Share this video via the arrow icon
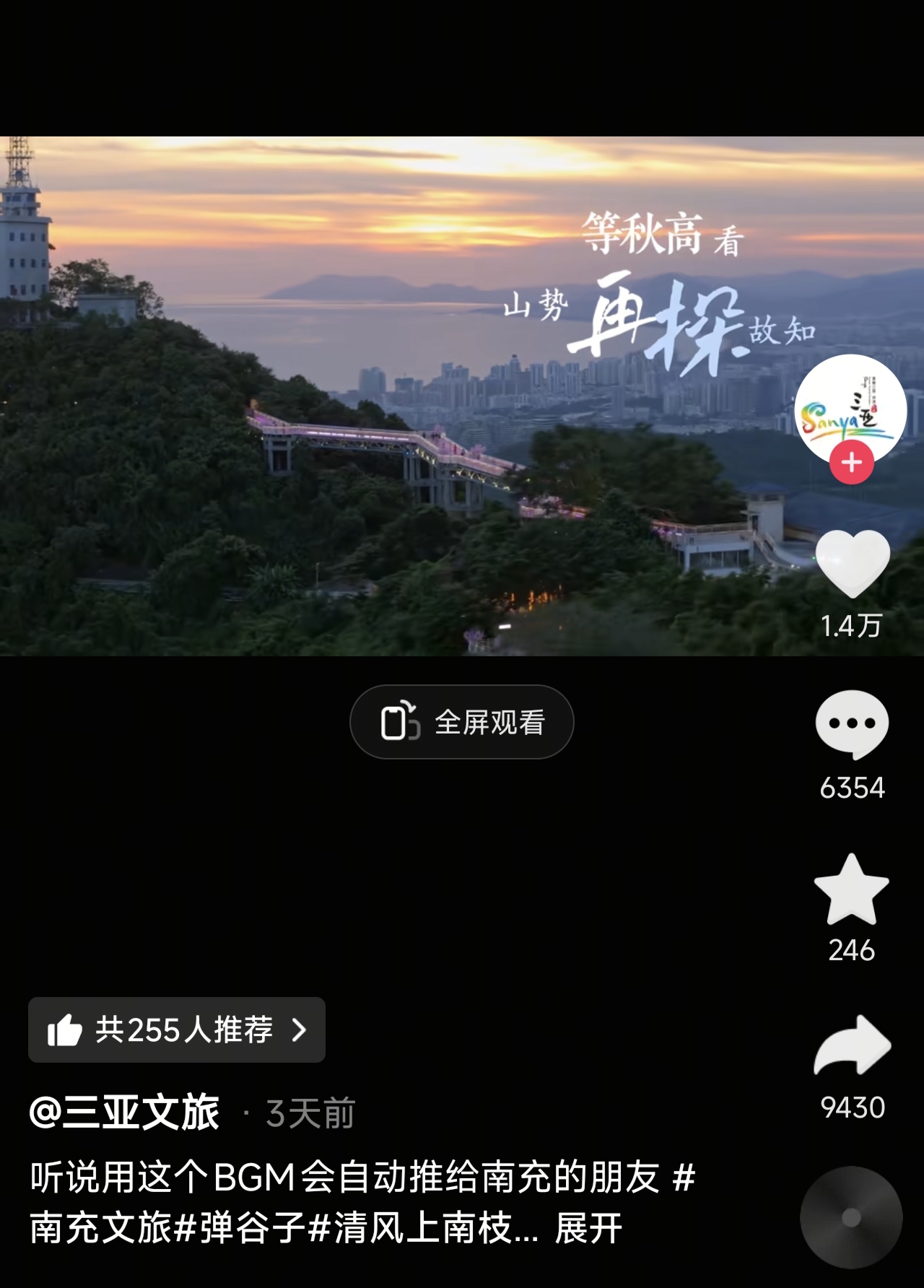924x1288 pixels. tap(853, 1046)
